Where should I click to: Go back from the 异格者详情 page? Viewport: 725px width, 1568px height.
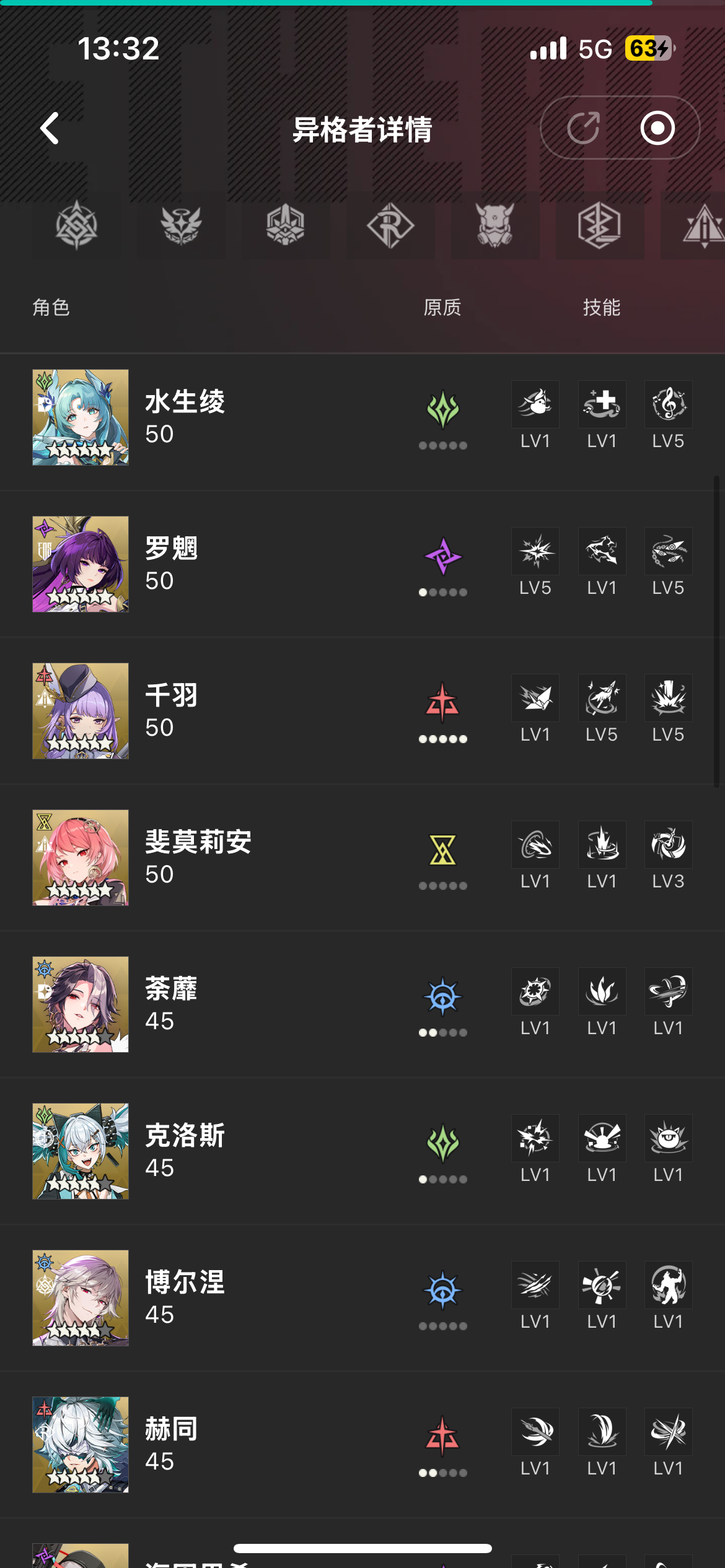tap(50, 128)
